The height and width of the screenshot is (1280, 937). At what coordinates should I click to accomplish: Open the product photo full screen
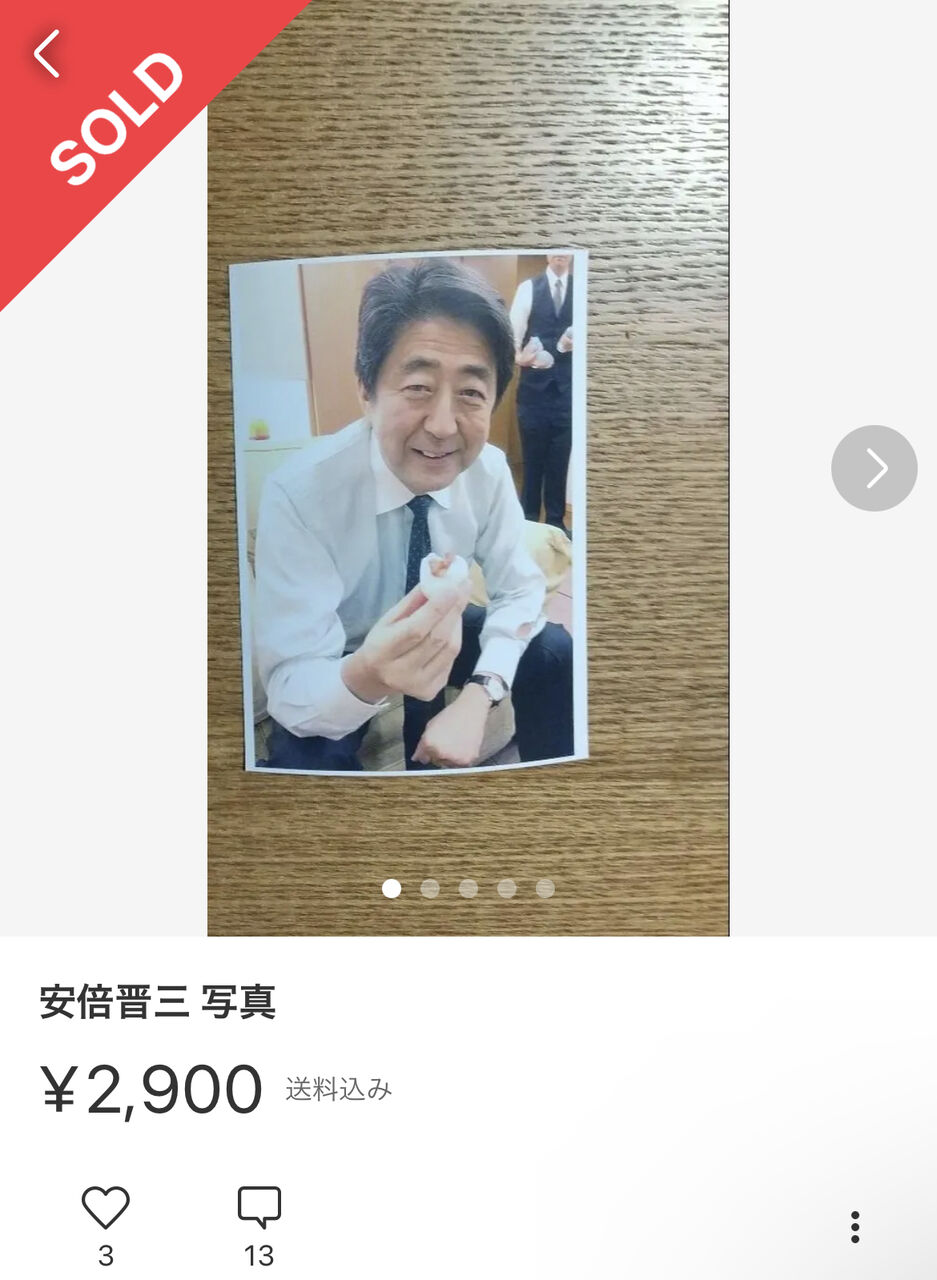[x=468, y=468]
